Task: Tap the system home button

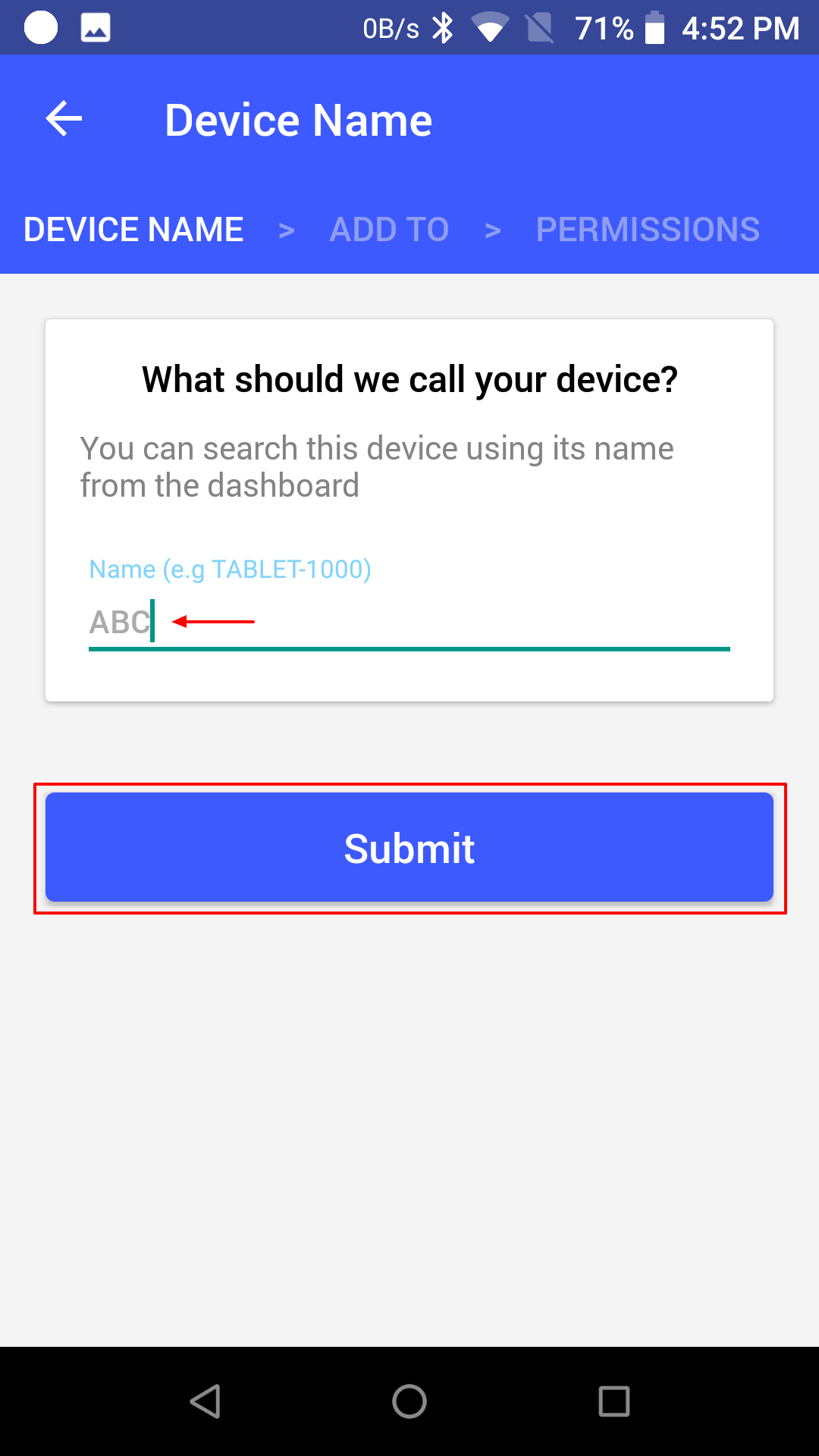Action: click(409, 1401)
